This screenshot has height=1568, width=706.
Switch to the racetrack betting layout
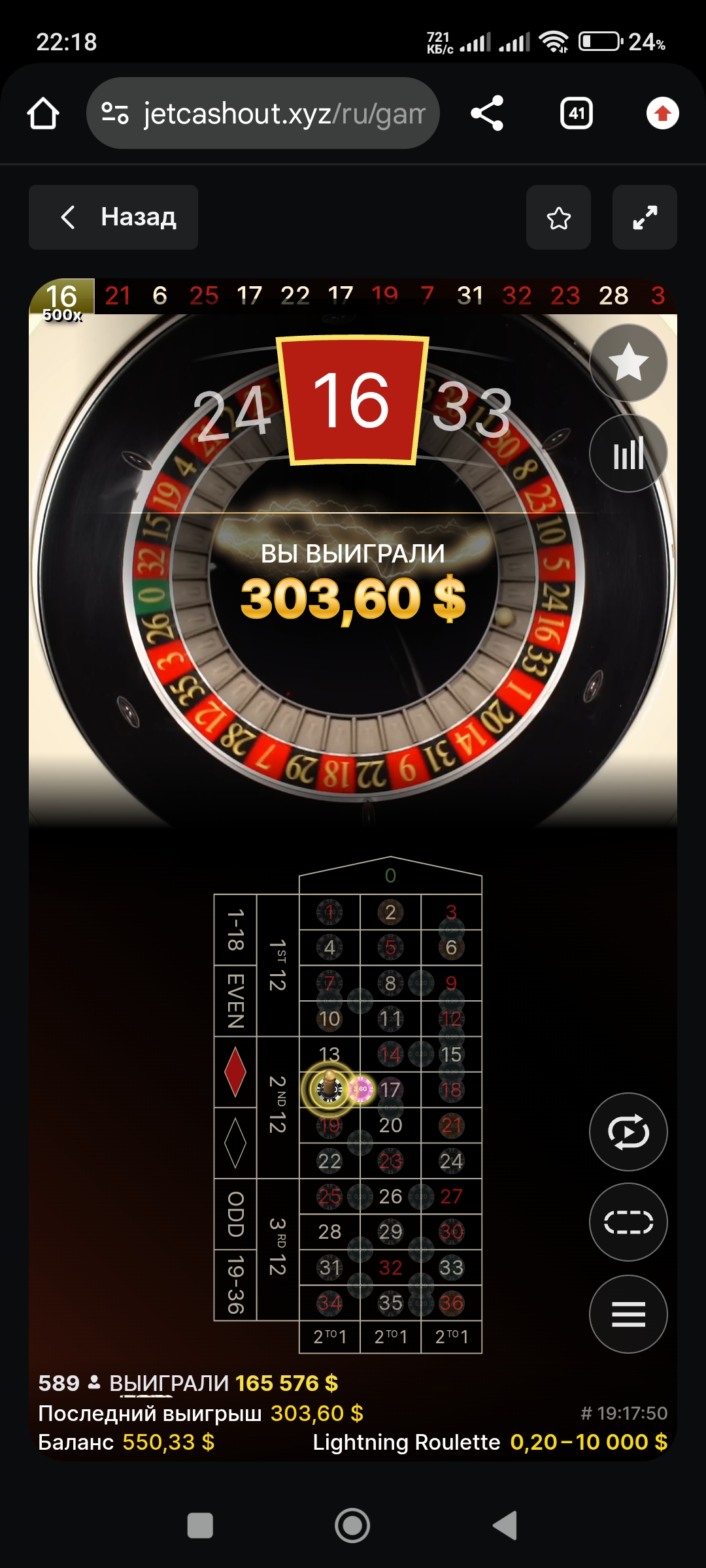[628, 1222]
